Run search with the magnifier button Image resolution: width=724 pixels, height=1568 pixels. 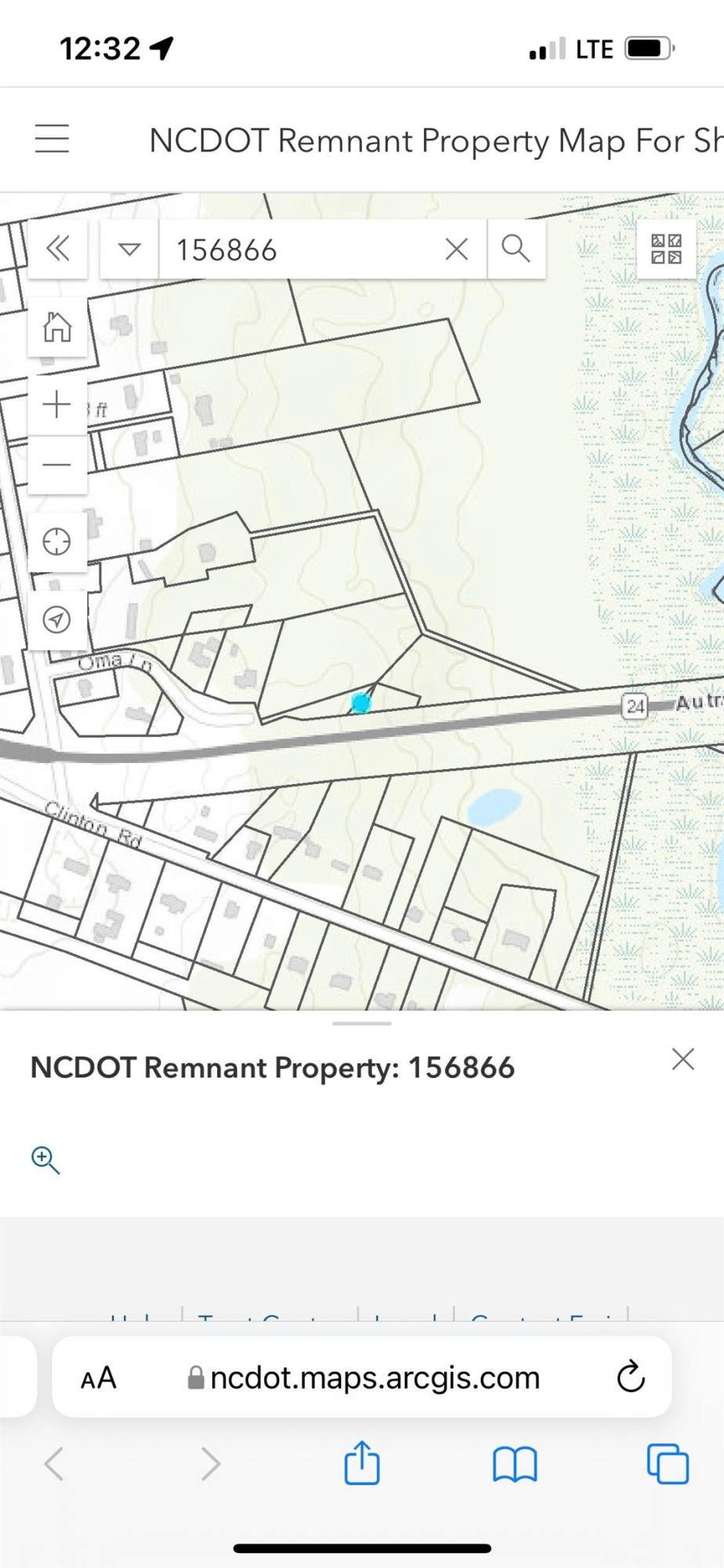[516, 249]
